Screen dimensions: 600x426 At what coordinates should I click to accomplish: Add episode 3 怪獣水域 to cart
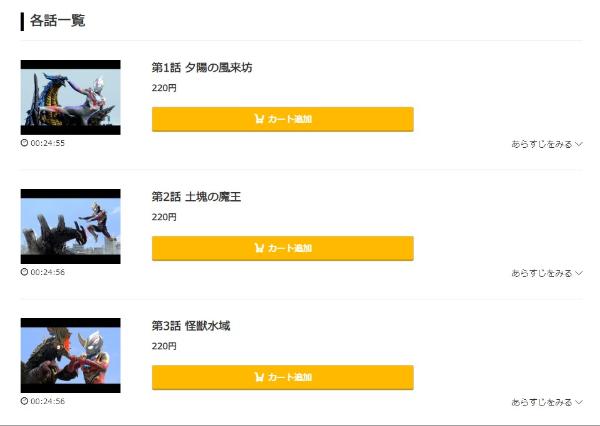282,377
